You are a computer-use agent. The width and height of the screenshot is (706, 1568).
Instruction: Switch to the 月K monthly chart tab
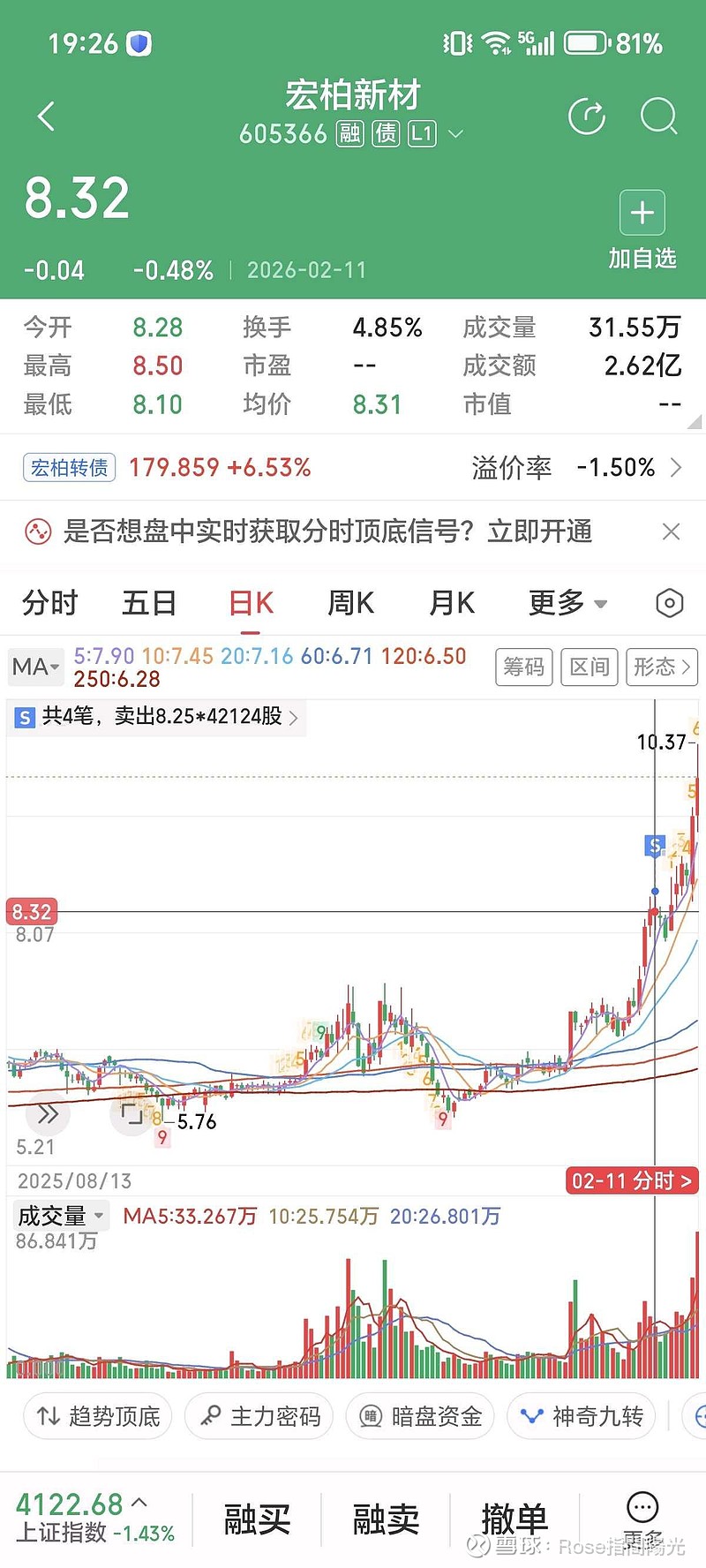[450, 603]
